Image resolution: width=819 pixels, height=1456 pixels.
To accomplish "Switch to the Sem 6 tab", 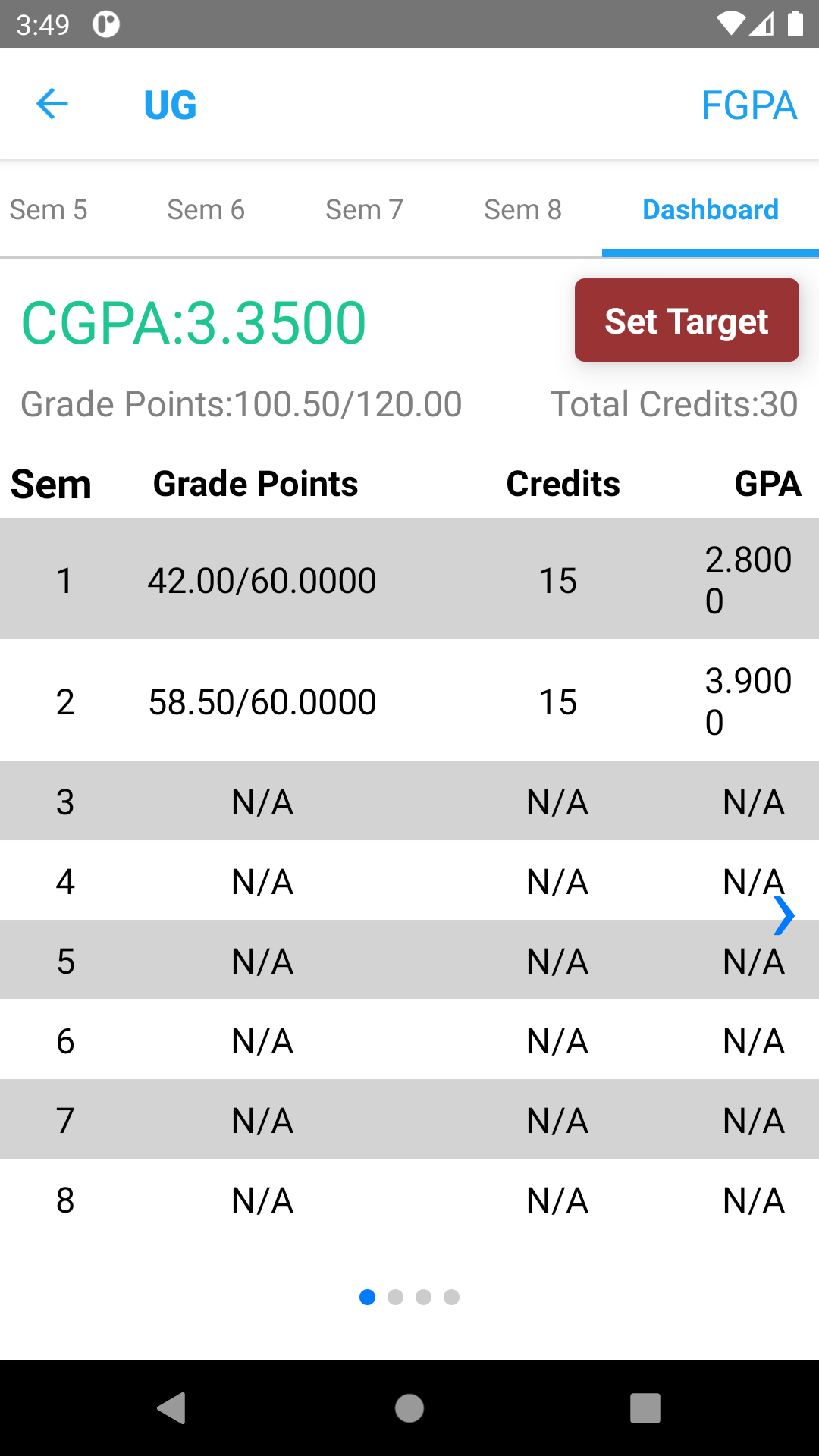I will (206, 209).
